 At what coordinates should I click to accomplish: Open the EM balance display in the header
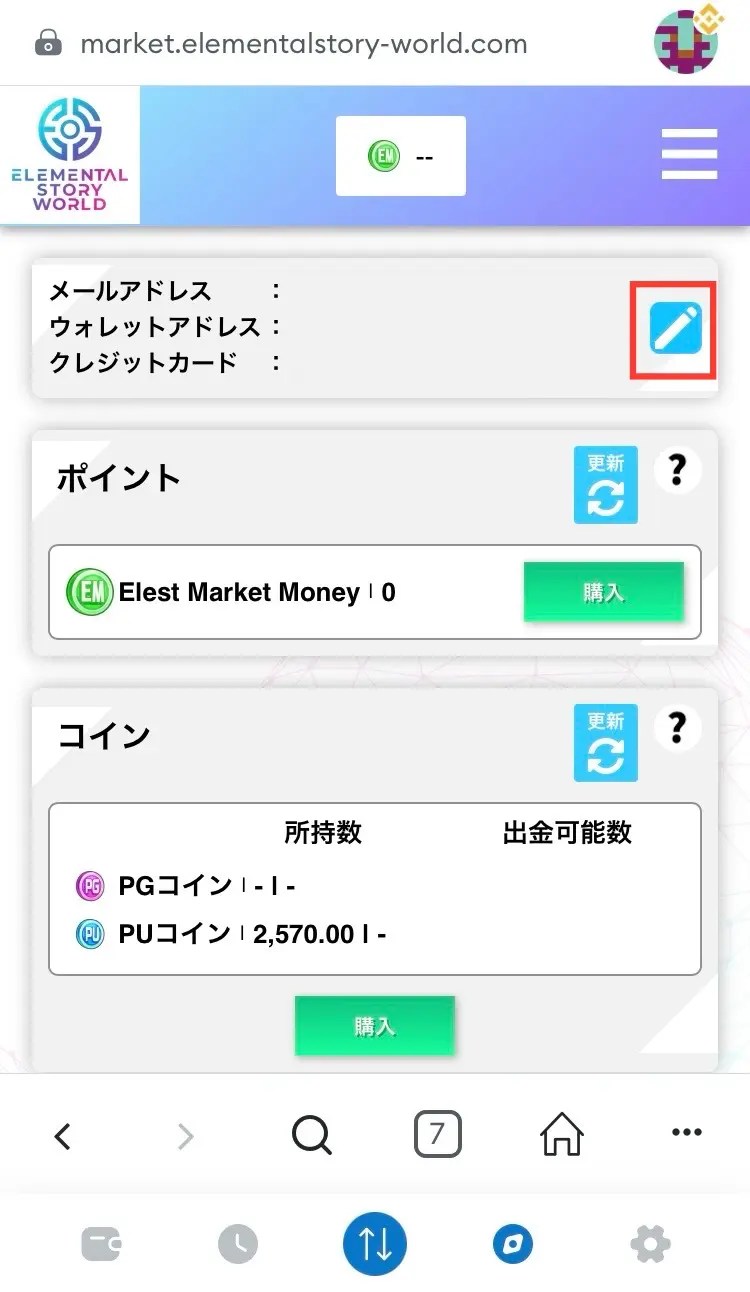coord(400,156)
